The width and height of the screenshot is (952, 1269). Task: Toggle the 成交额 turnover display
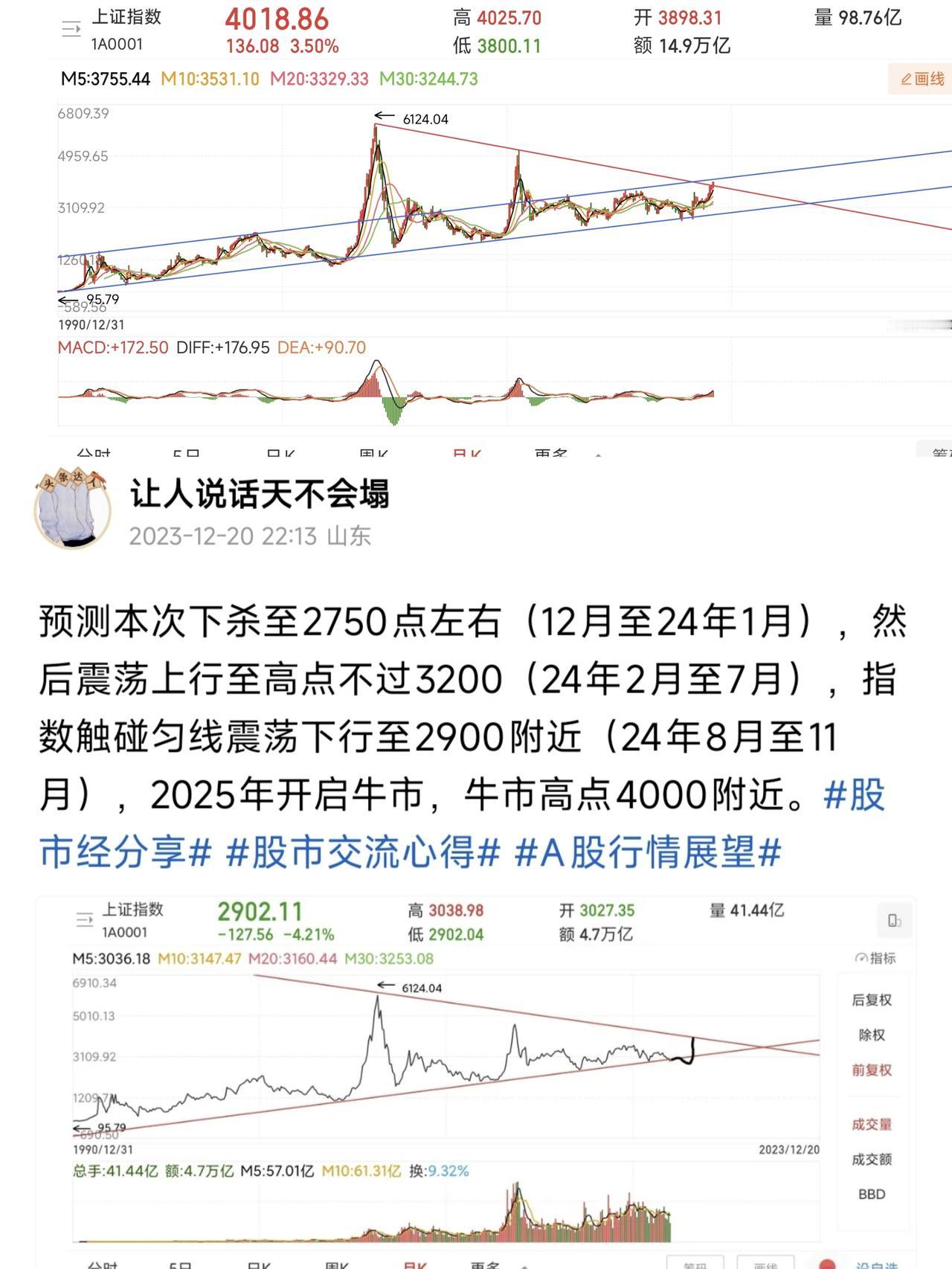click(872, 1158)
